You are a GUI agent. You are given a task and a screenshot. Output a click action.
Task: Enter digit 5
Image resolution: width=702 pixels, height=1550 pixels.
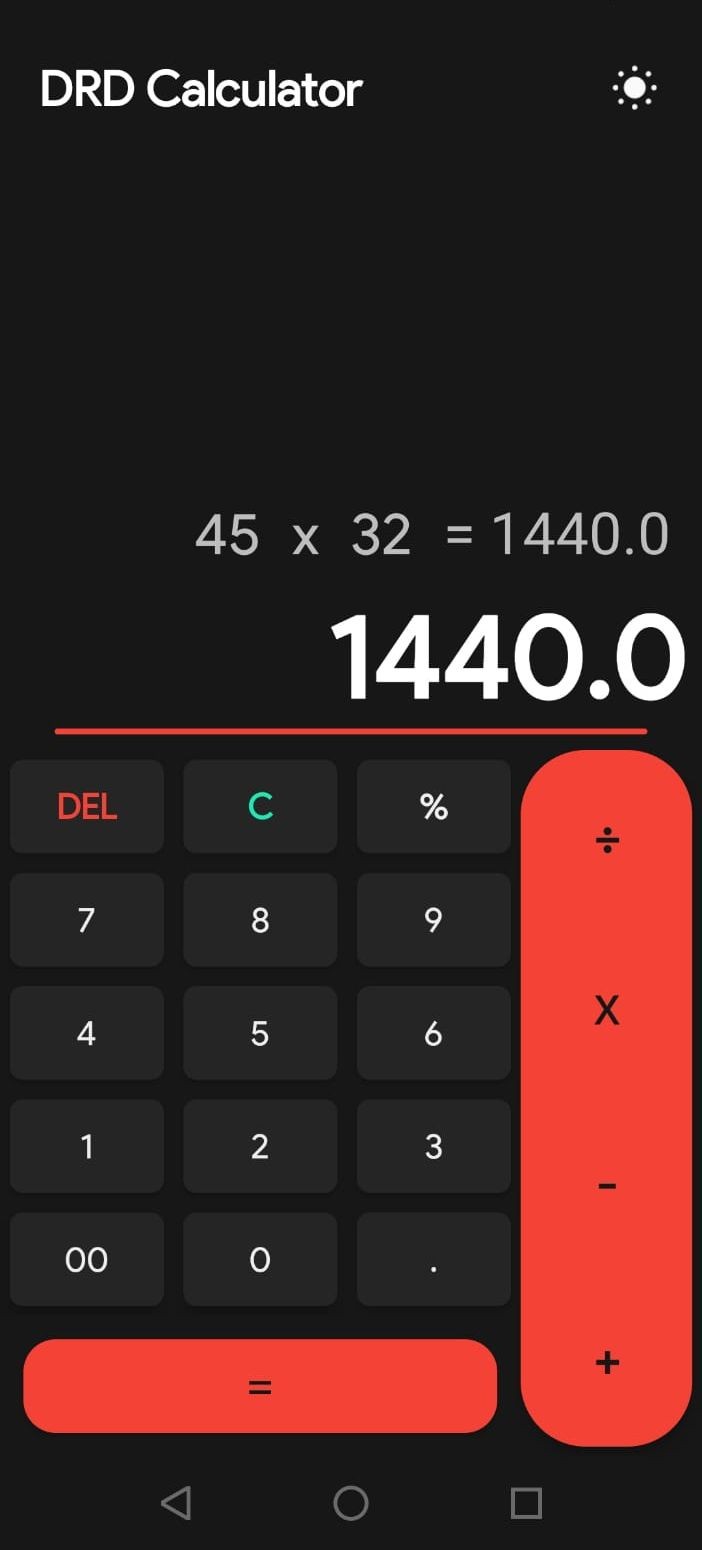[260, 1033]
